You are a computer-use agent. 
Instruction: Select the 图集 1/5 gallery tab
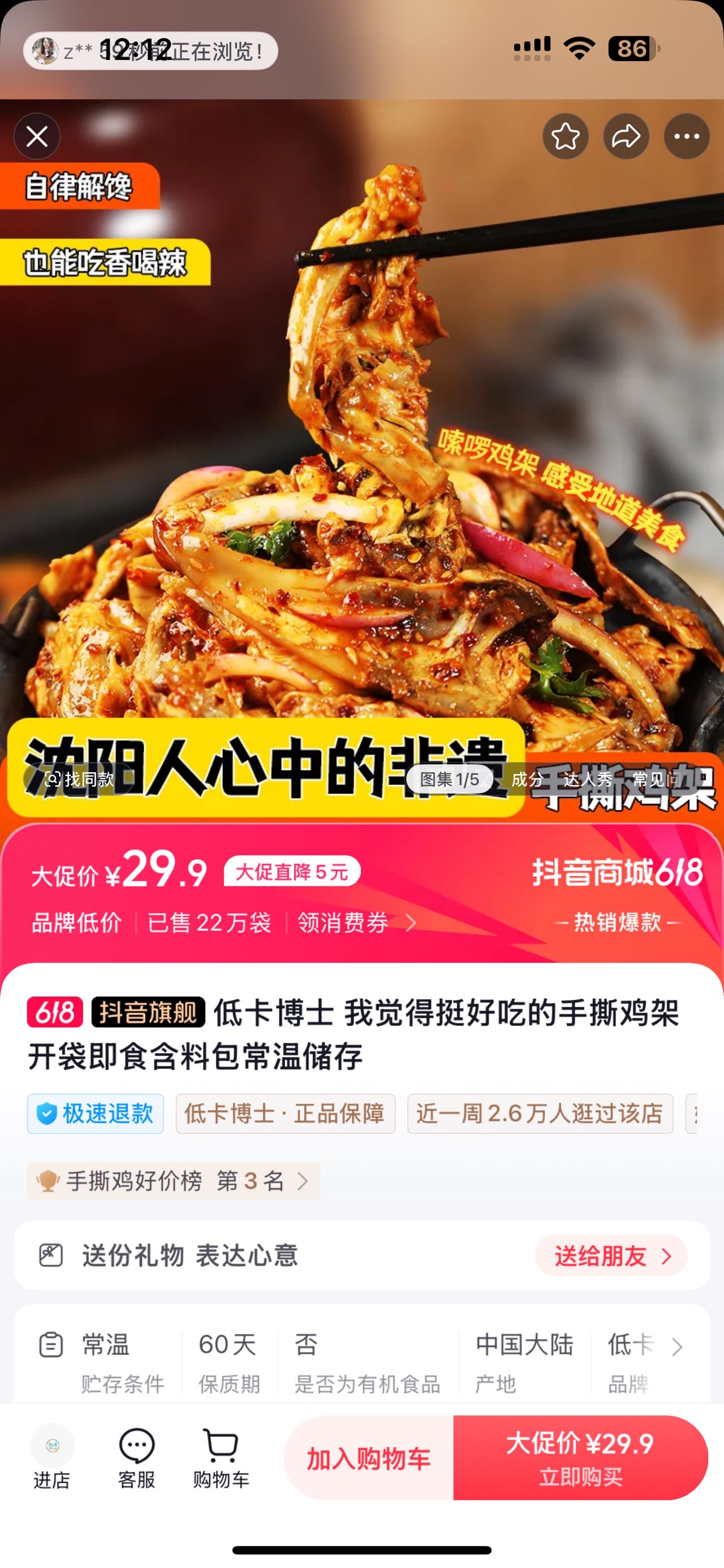pos(449,779)
